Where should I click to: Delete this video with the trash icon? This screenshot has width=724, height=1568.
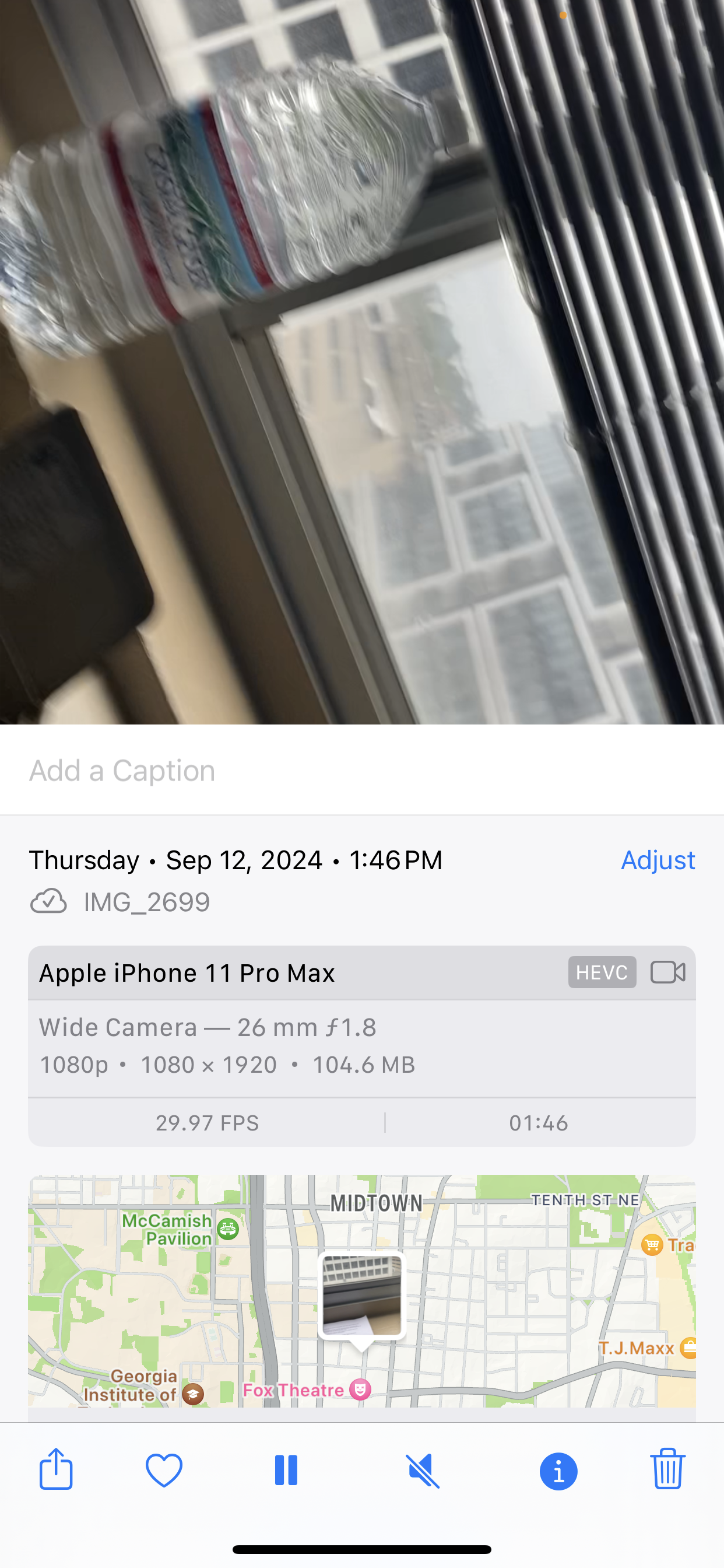667,1469
